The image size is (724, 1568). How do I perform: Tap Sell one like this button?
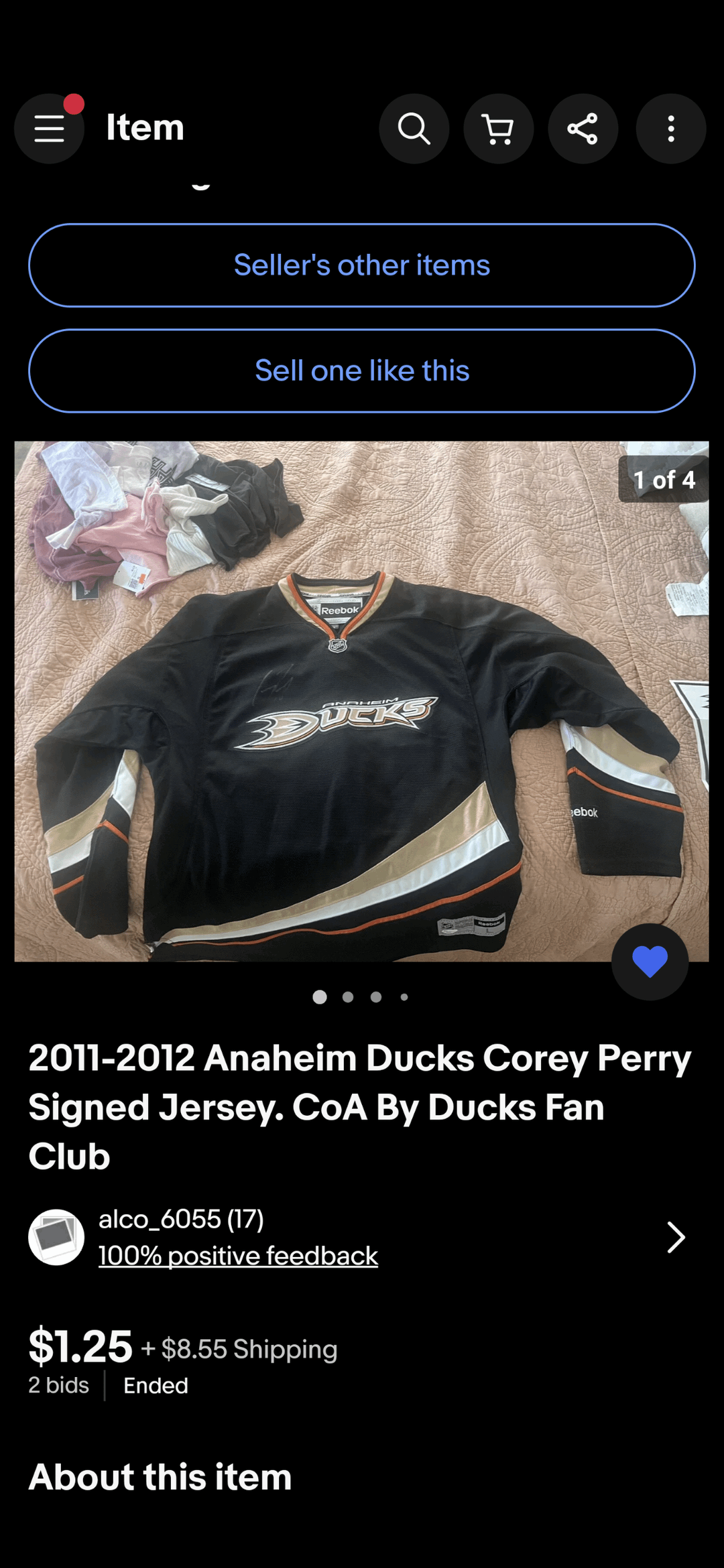(x=361, y=371)
